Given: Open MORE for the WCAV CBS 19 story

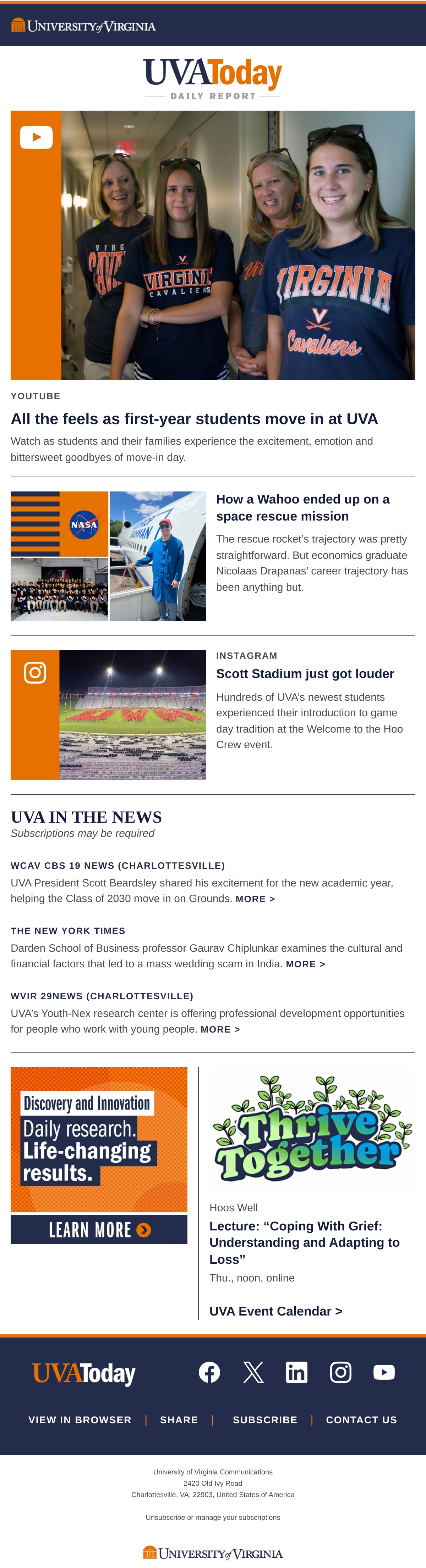Looking at the screenshot, I should (255, 899).
